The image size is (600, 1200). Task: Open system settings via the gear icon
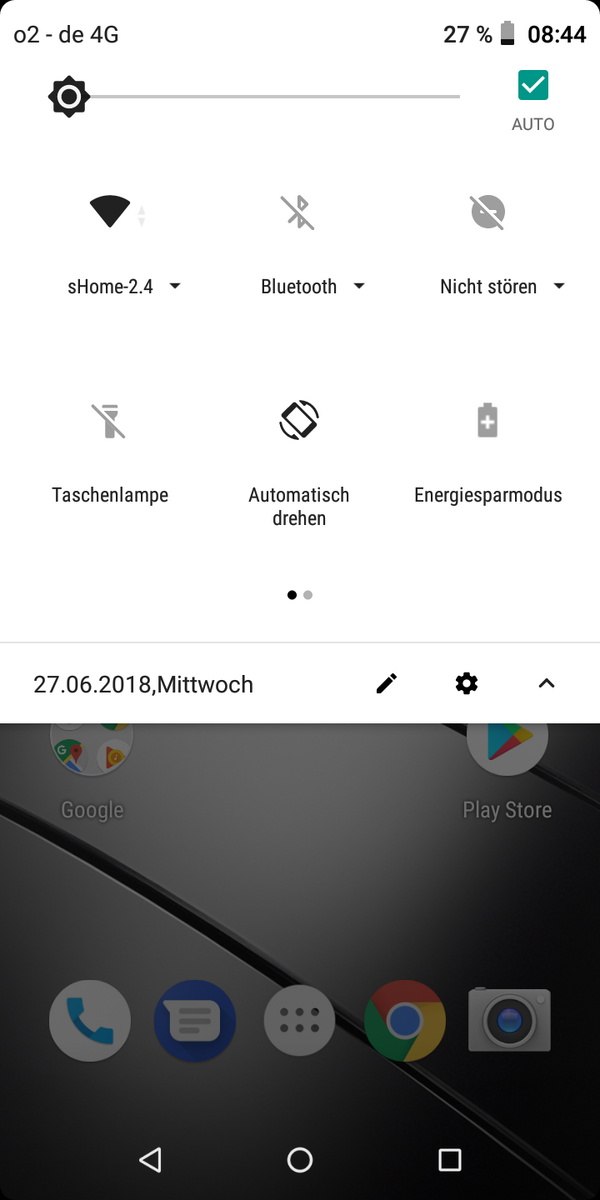pos(466,683)
